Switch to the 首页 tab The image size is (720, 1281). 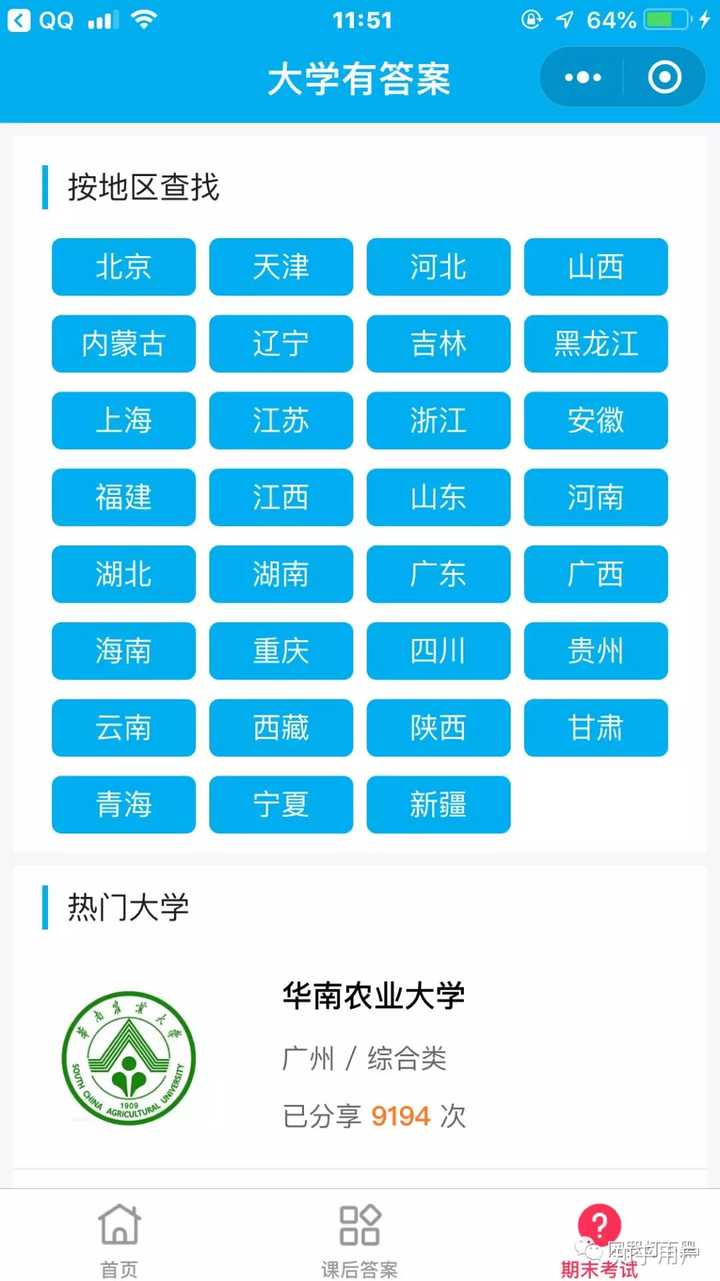pyautogui.click(x=119, y=1240)
